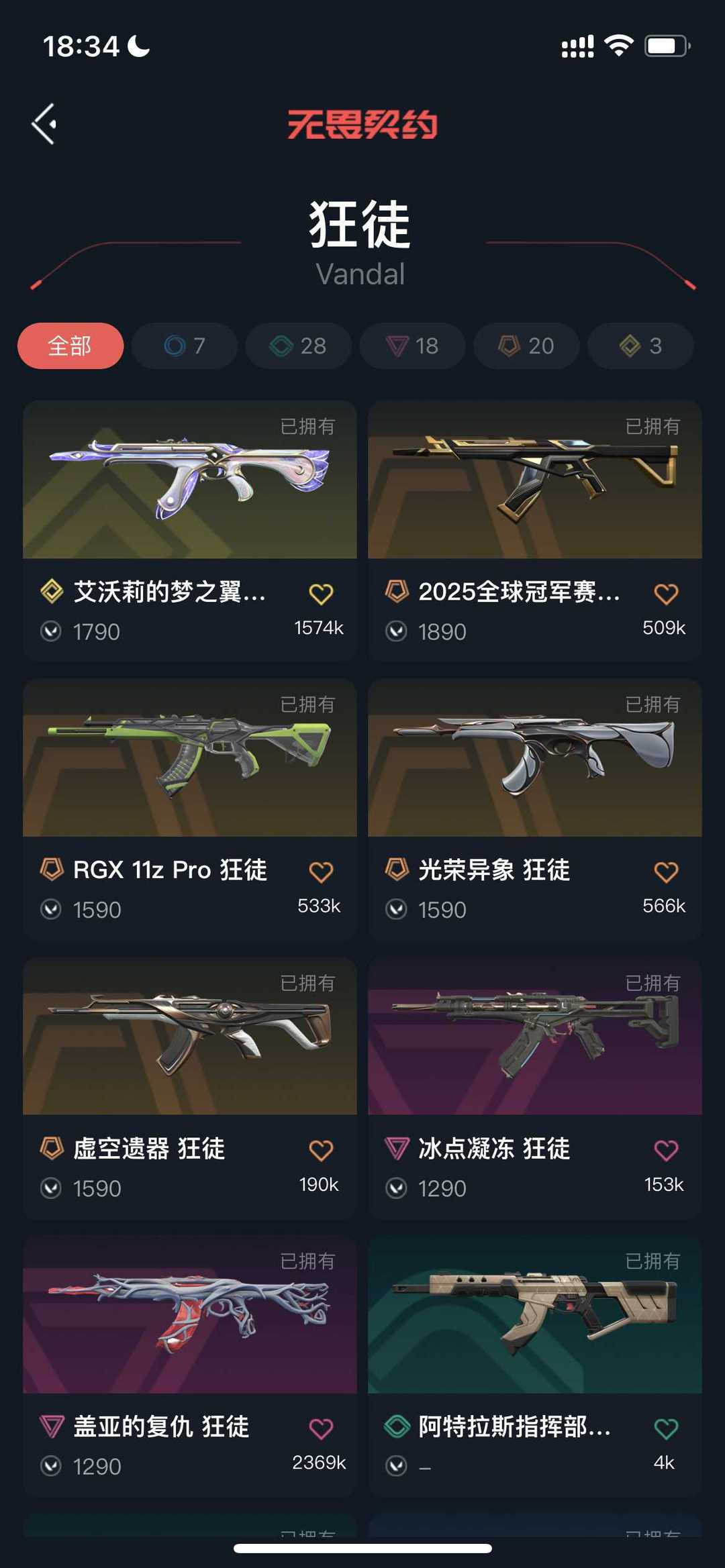Go back using the top-left arrow
Screen dimensions: 725x1568
pos(44,124)
